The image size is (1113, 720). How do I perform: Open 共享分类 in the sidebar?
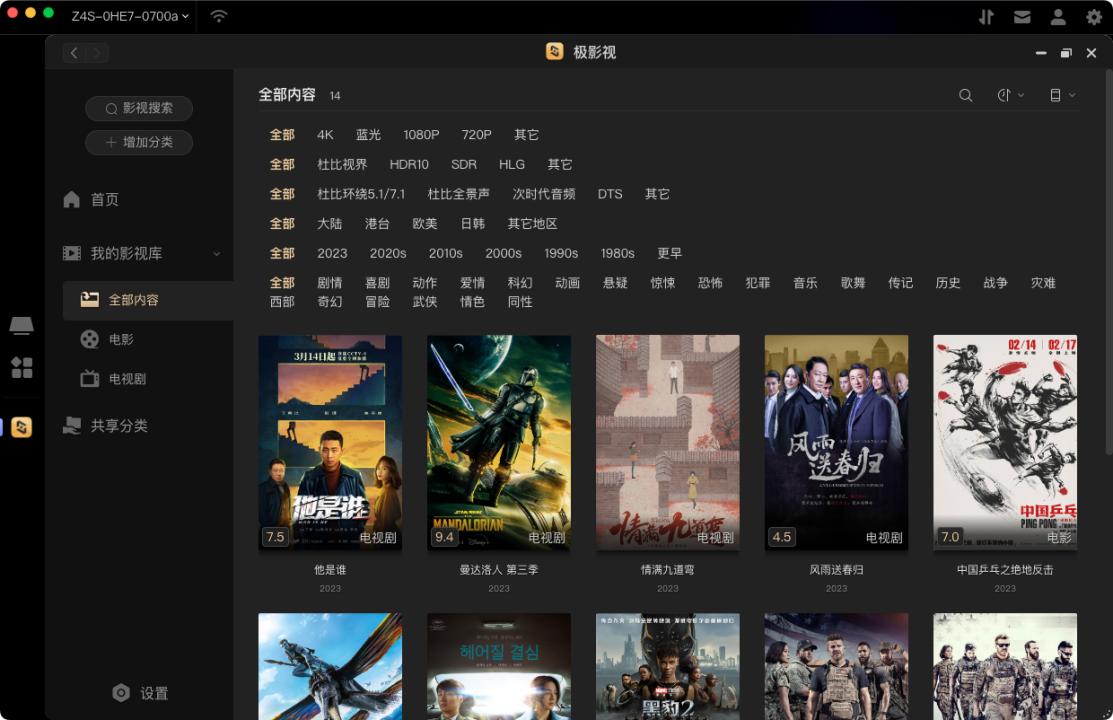click(x=118, y=425)
